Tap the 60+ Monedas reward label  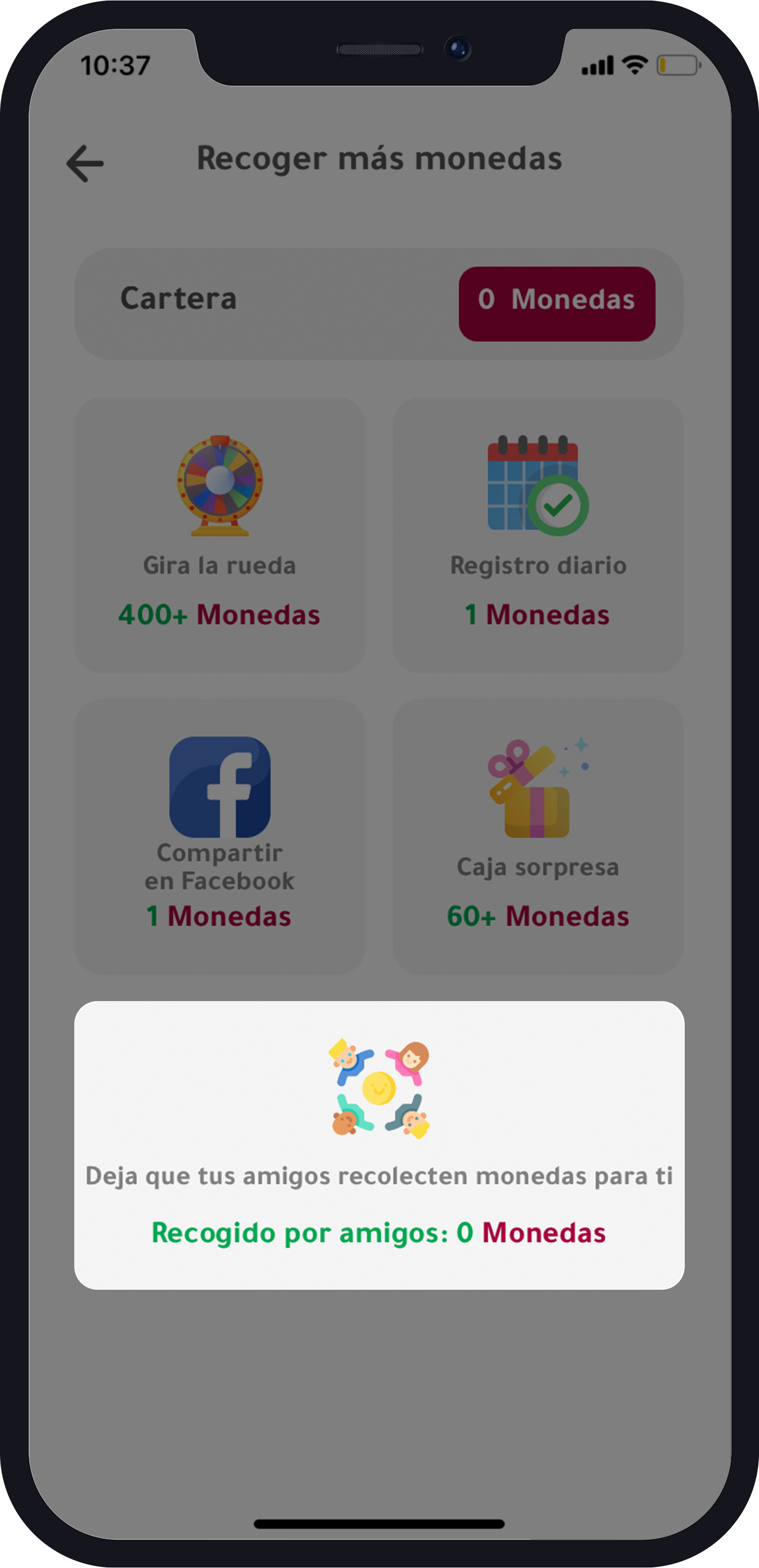(x=538, y=916)
